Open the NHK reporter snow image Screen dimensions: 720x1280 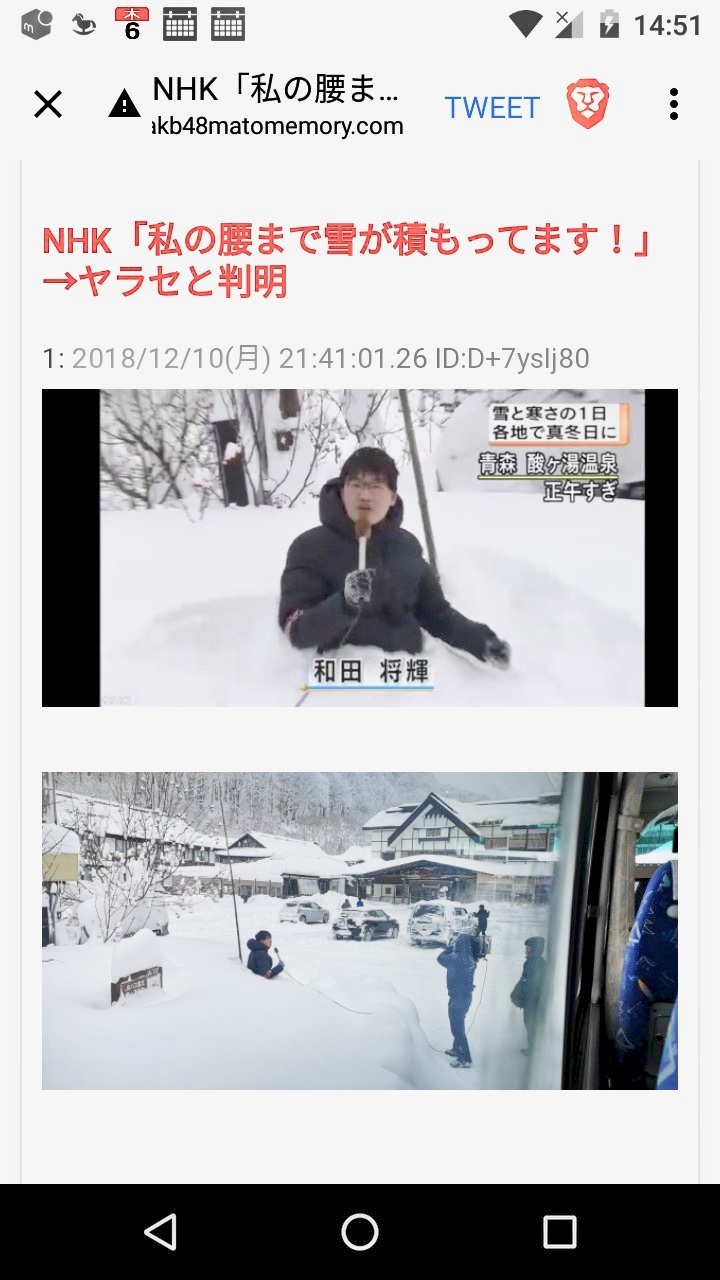[x=360, y=548]
